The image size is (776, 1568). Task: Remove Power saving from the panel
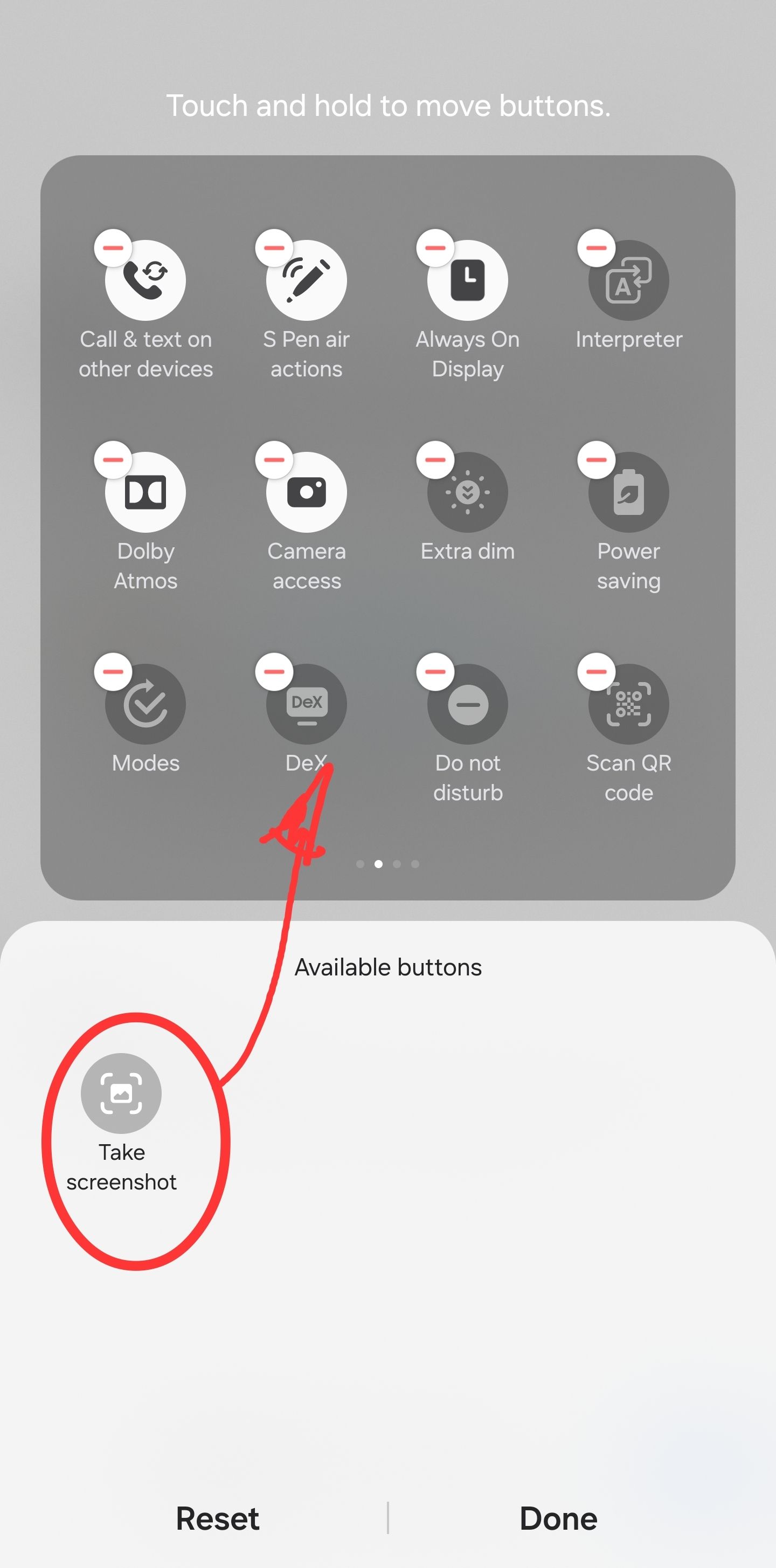[596, 459]
